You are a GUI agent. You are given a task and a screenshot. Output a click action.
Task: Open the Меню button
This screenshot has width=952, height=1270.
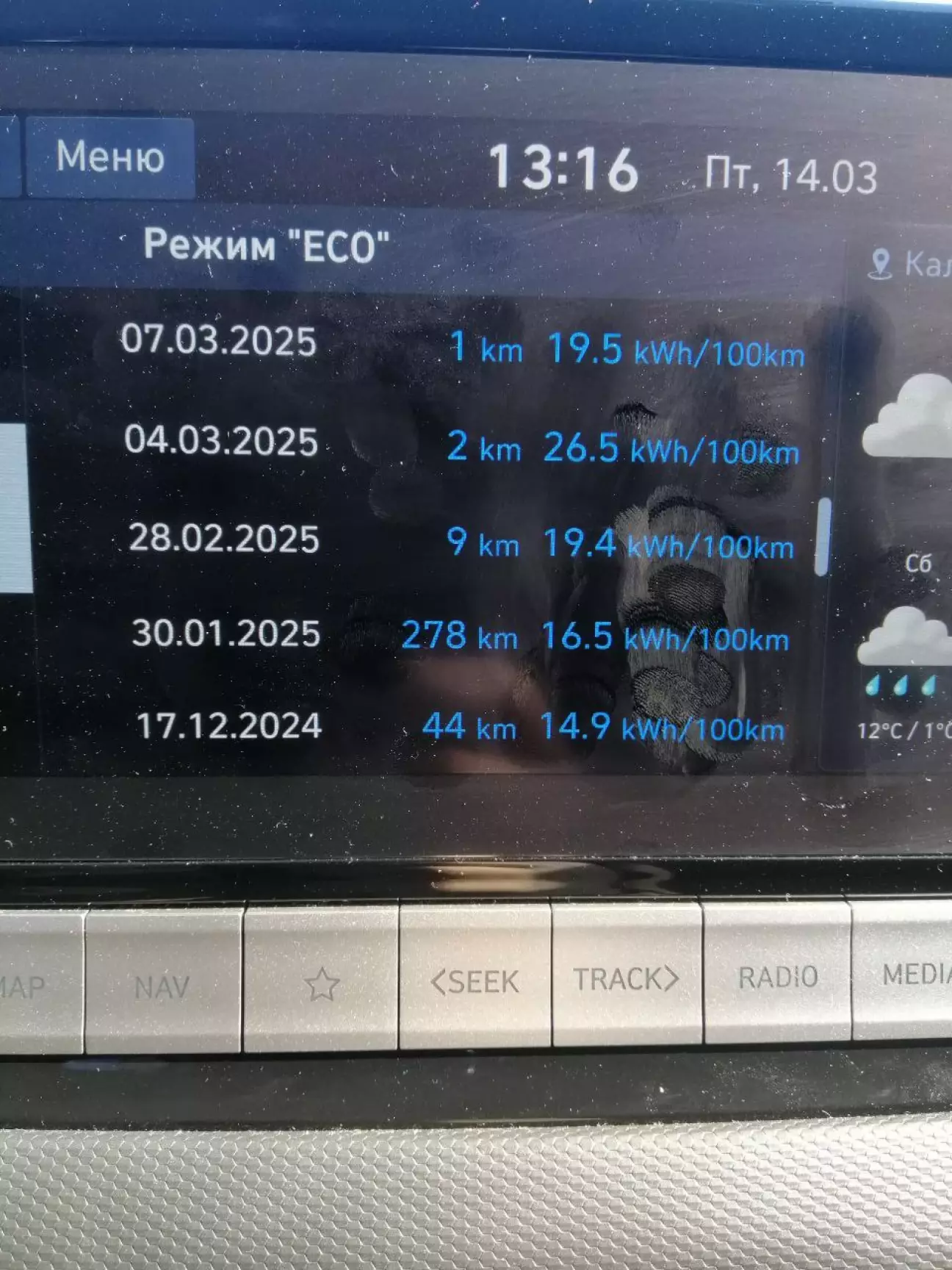click(110, 157)
